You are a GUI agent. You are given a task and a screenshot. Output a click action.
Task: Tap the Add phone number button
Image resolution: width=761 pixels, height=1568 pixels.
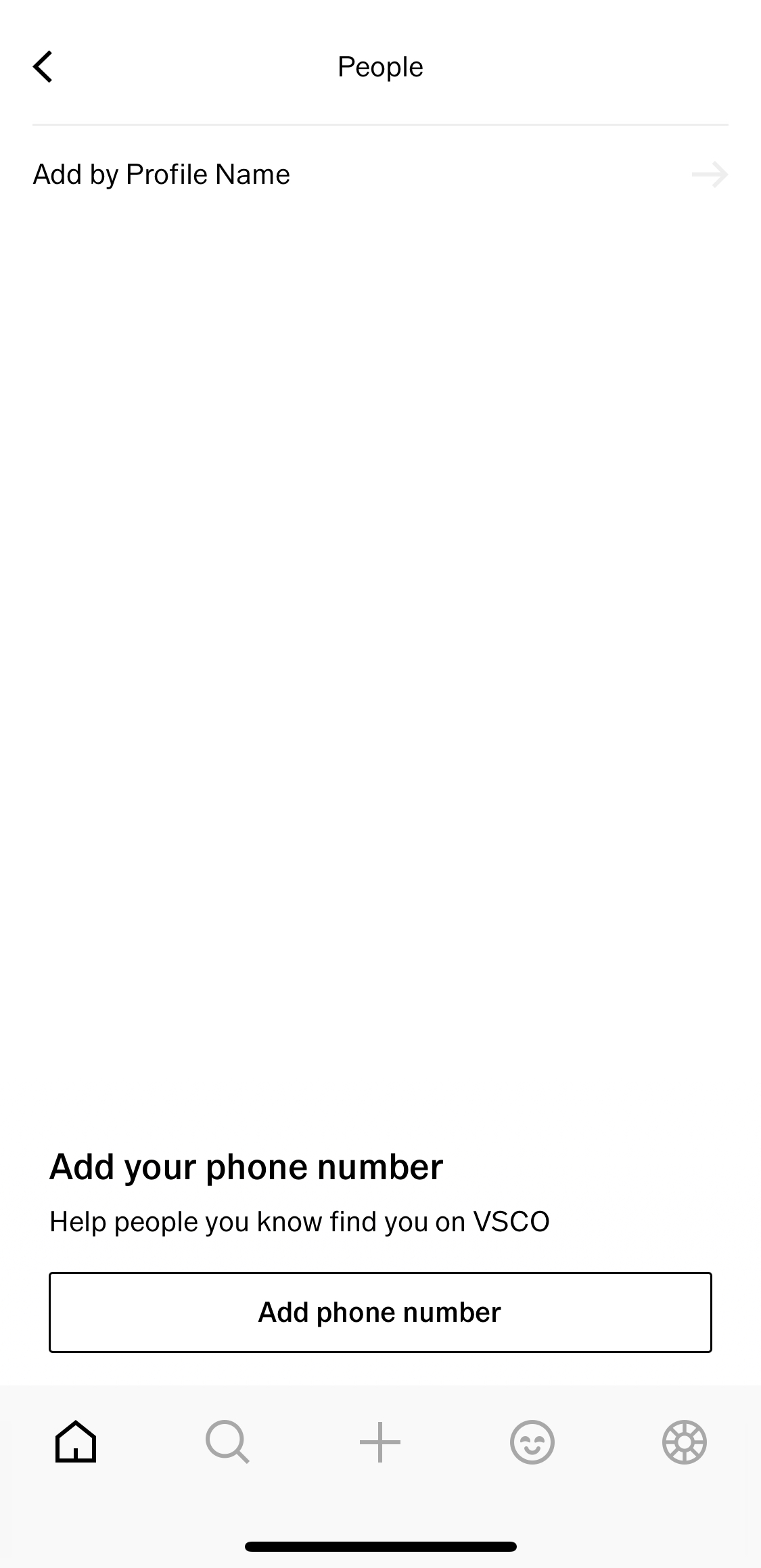tap(379, 1312)
